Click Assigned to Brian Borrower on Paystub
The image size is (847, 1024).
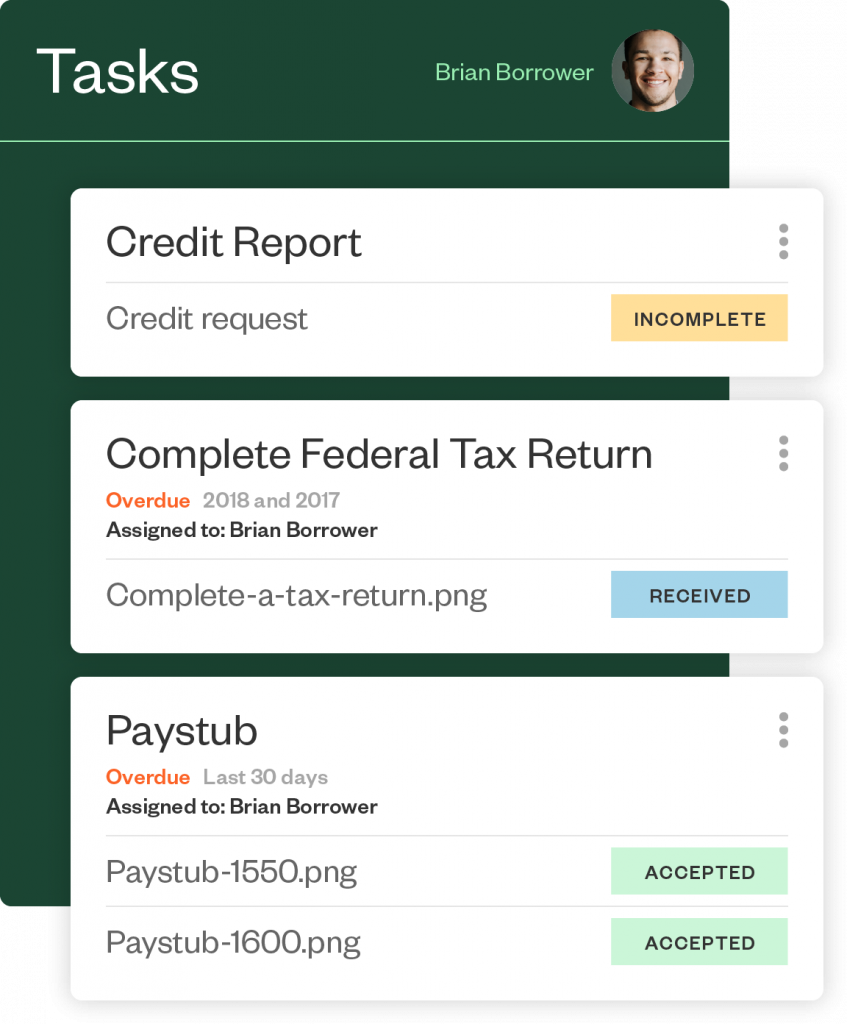(241, 807)
